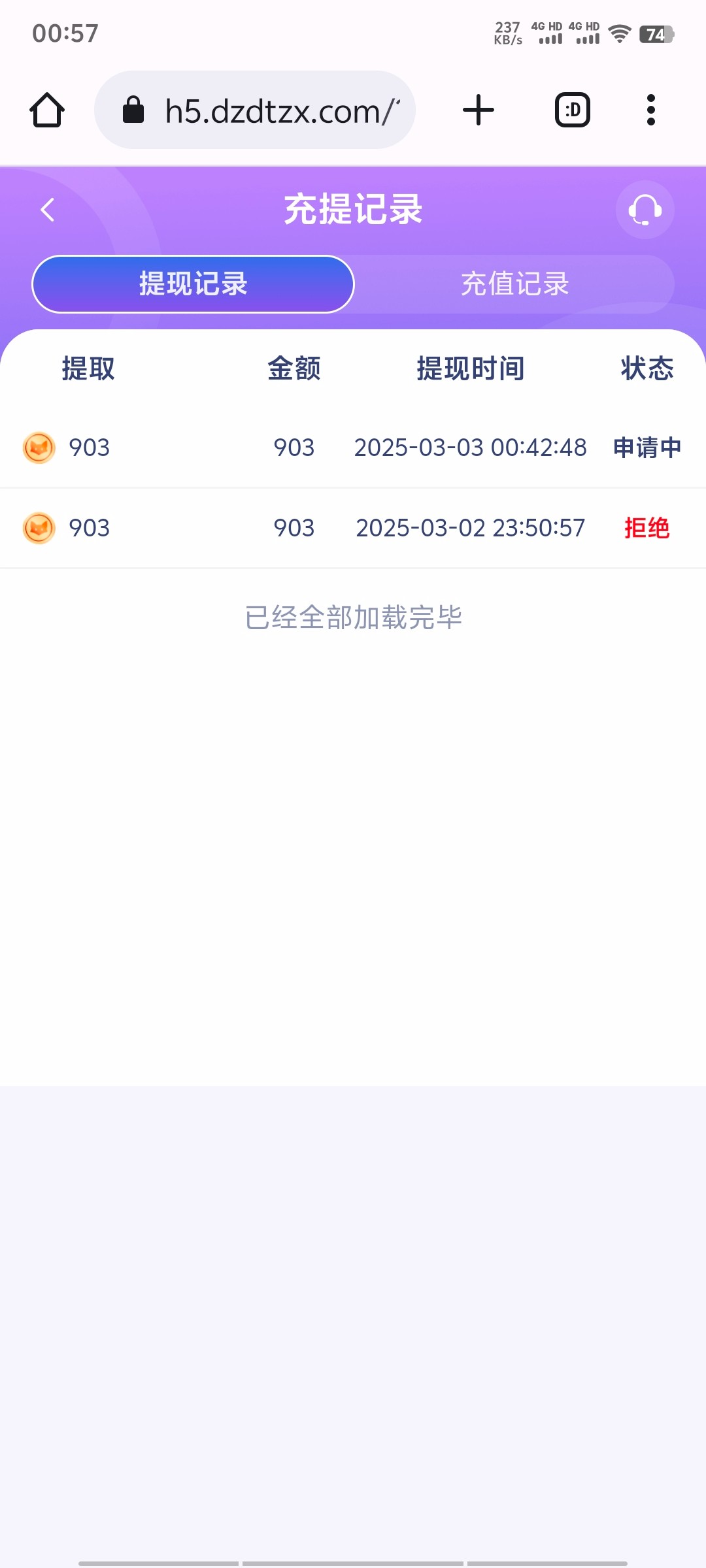Screen dimensions: 706x1568
Task: Tap the browser home button
Action: click(x=47, y=110)
